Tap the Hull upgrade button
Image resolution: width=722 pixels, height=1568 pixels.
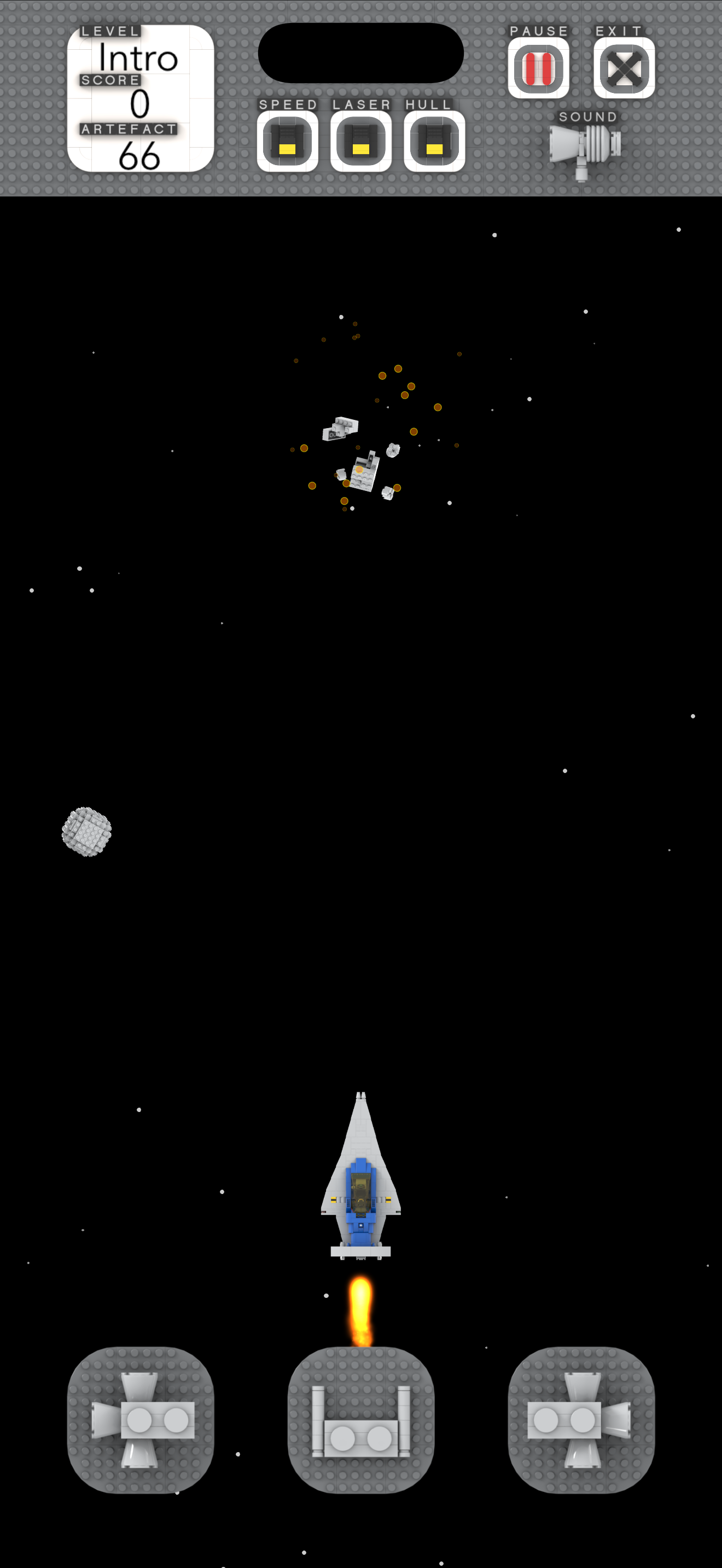434,141
